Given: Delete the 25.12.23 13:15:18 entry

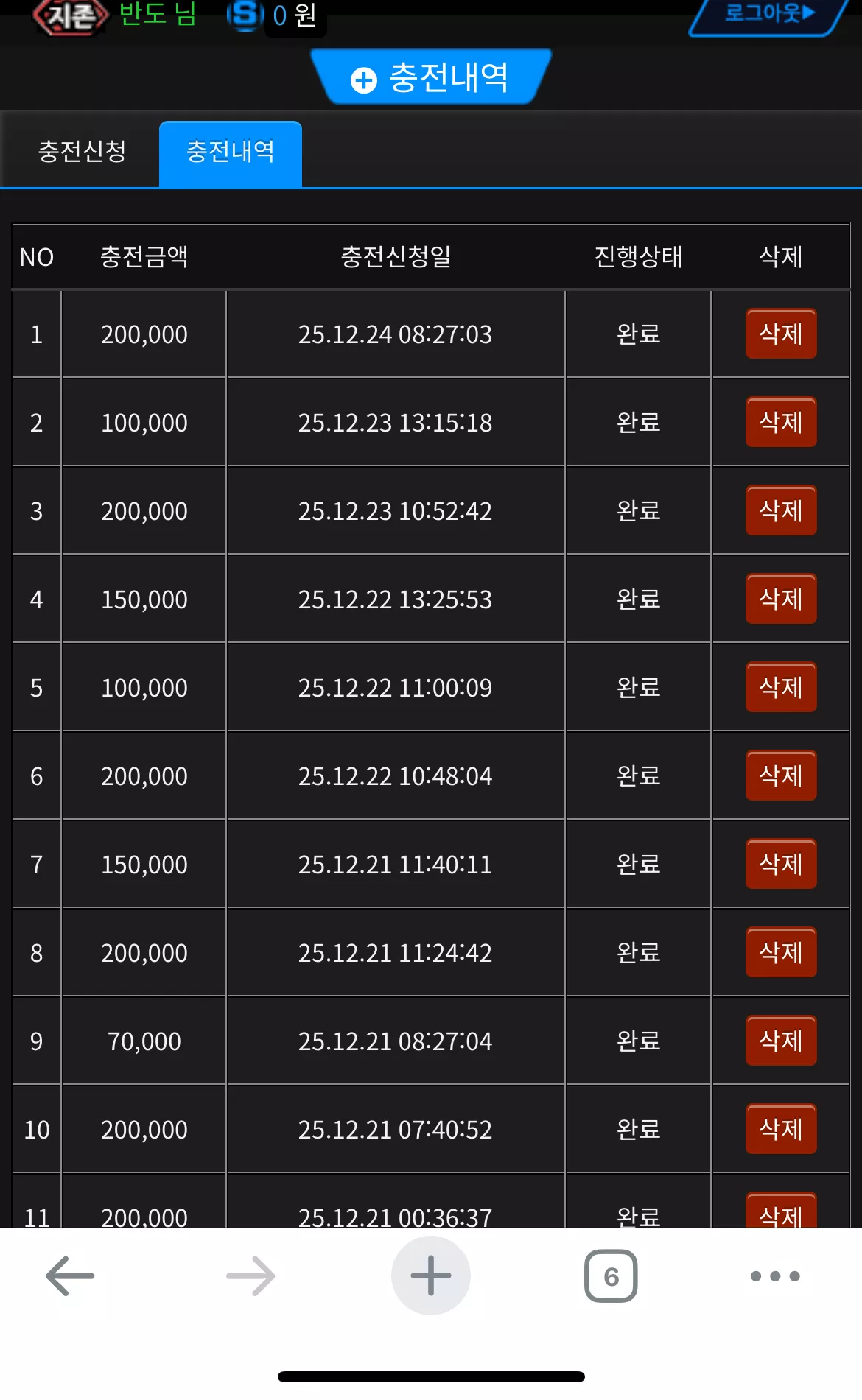Looking at the screenshot, I should point(781,422).
